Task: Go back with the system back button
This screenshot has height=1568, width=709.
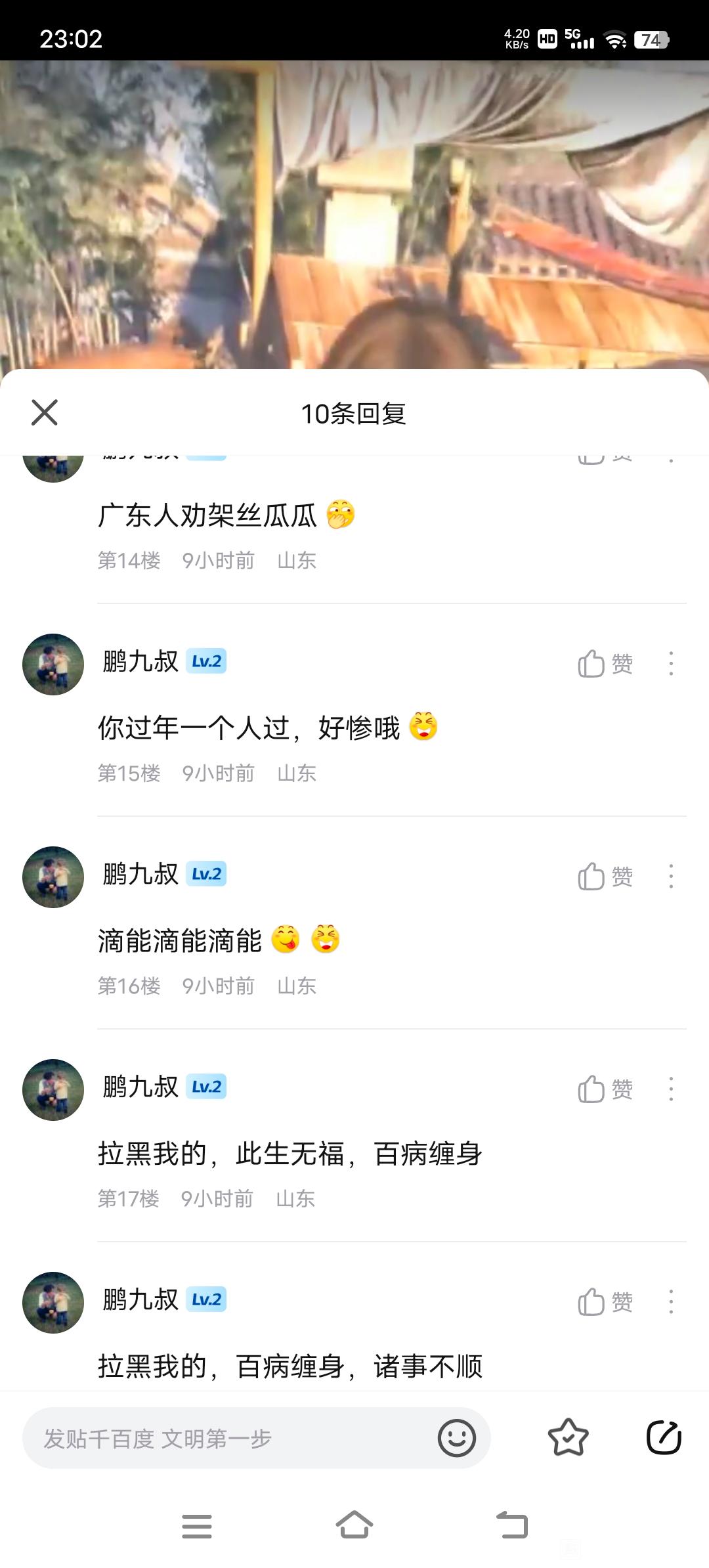Action: (512, 1526)
